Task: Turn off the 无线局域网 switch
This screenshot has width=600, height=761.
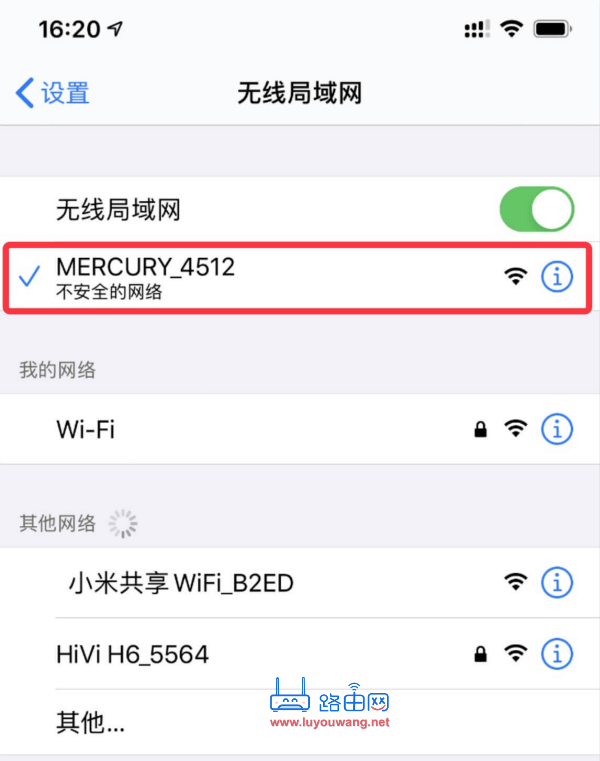Action: click(537, 210)
